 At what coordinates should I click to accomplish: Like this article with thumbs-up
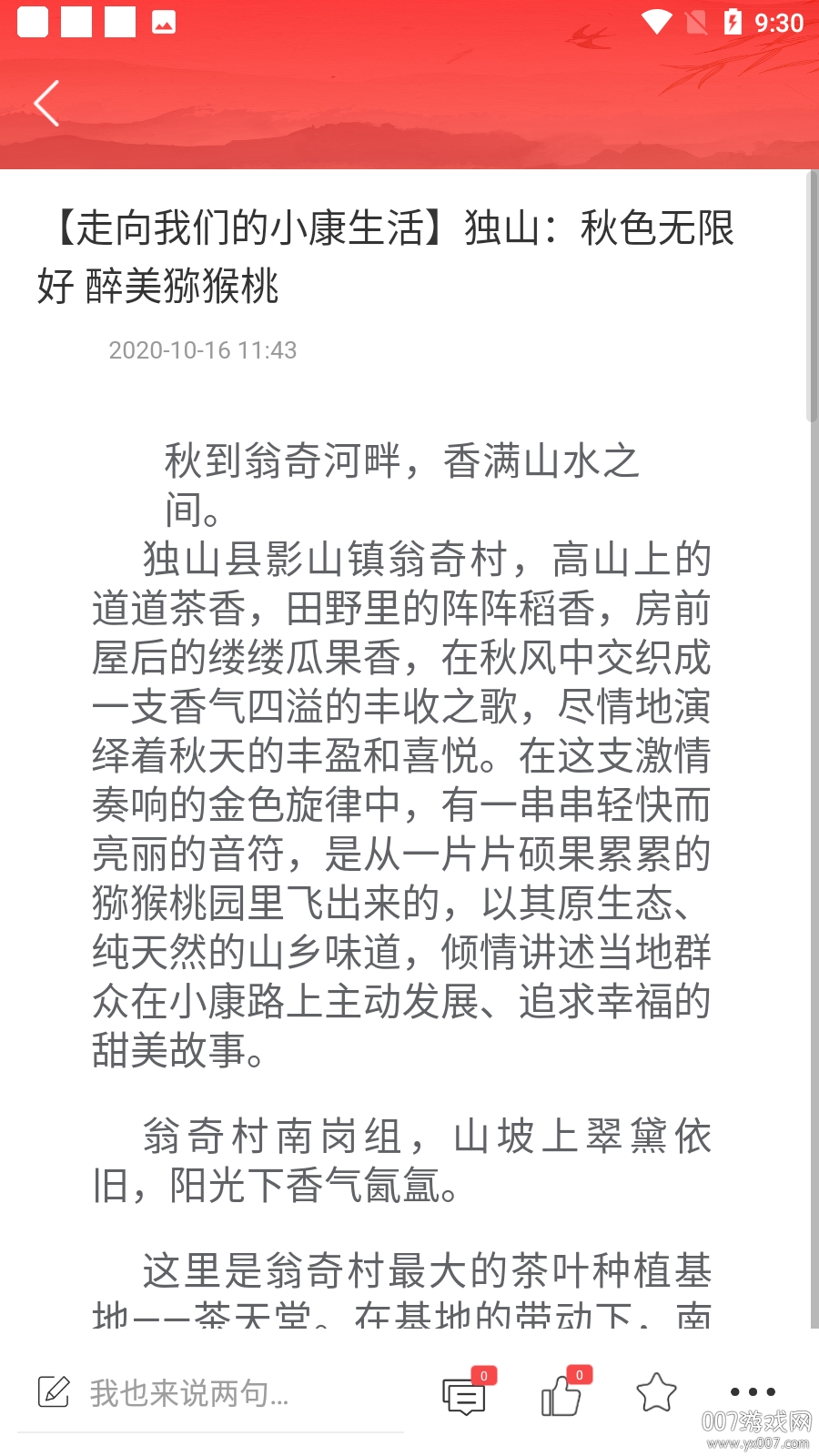coord(562,1394)
